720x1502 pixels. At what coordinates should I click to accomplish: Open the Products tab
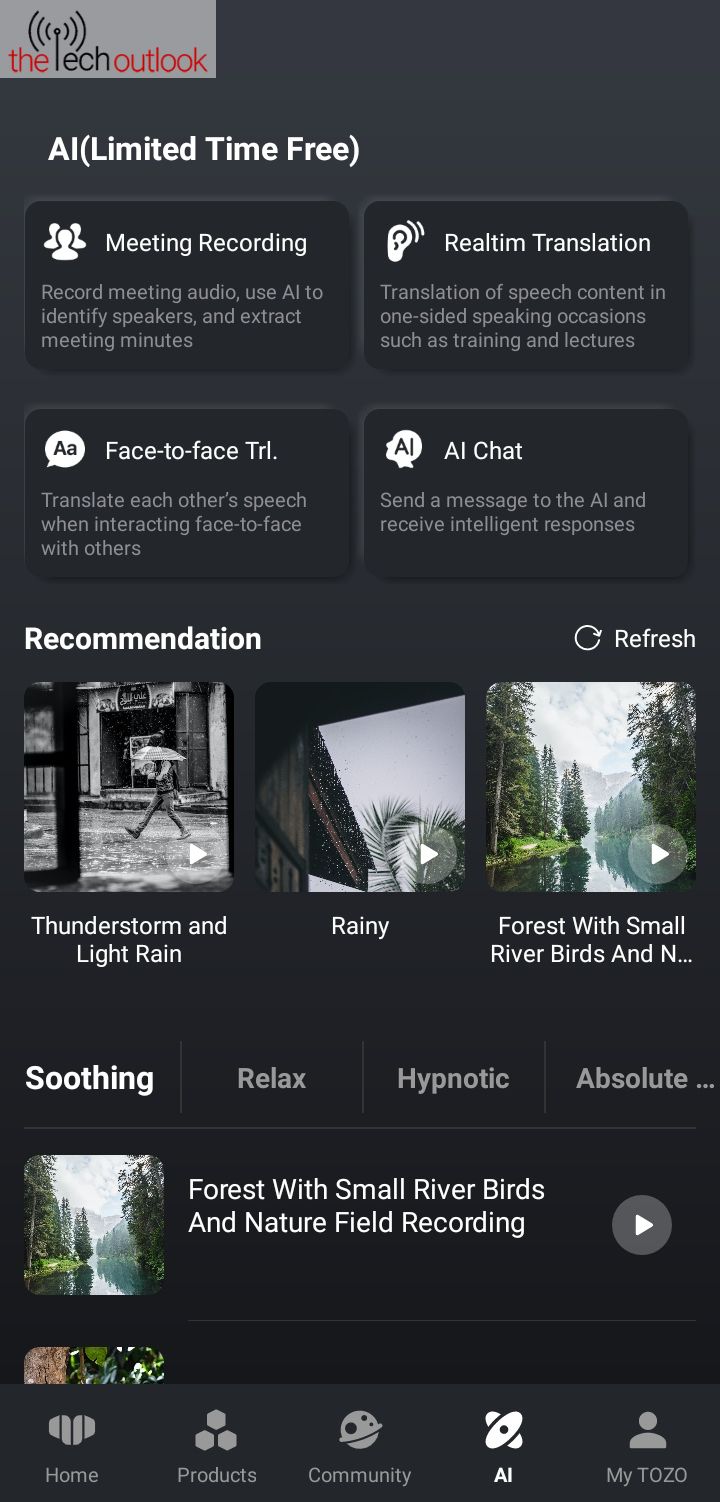coord(216,1445)
